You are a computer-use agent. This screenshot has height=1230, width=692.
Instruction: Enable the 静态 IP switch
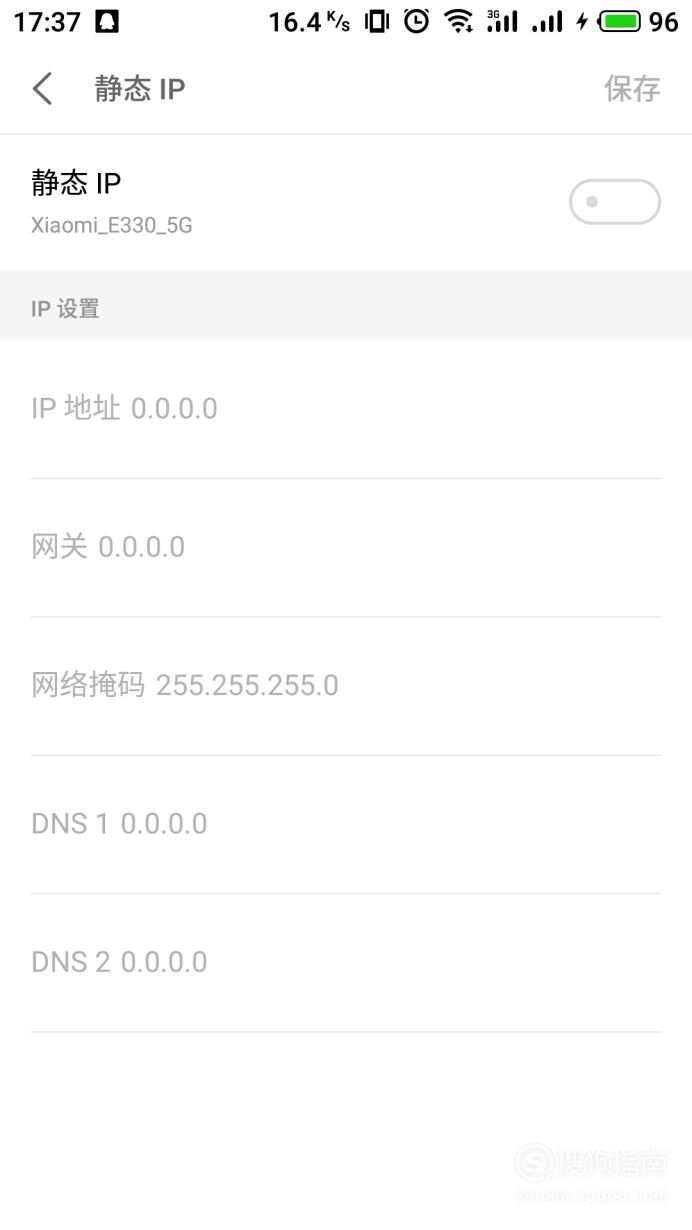(615, 202)
